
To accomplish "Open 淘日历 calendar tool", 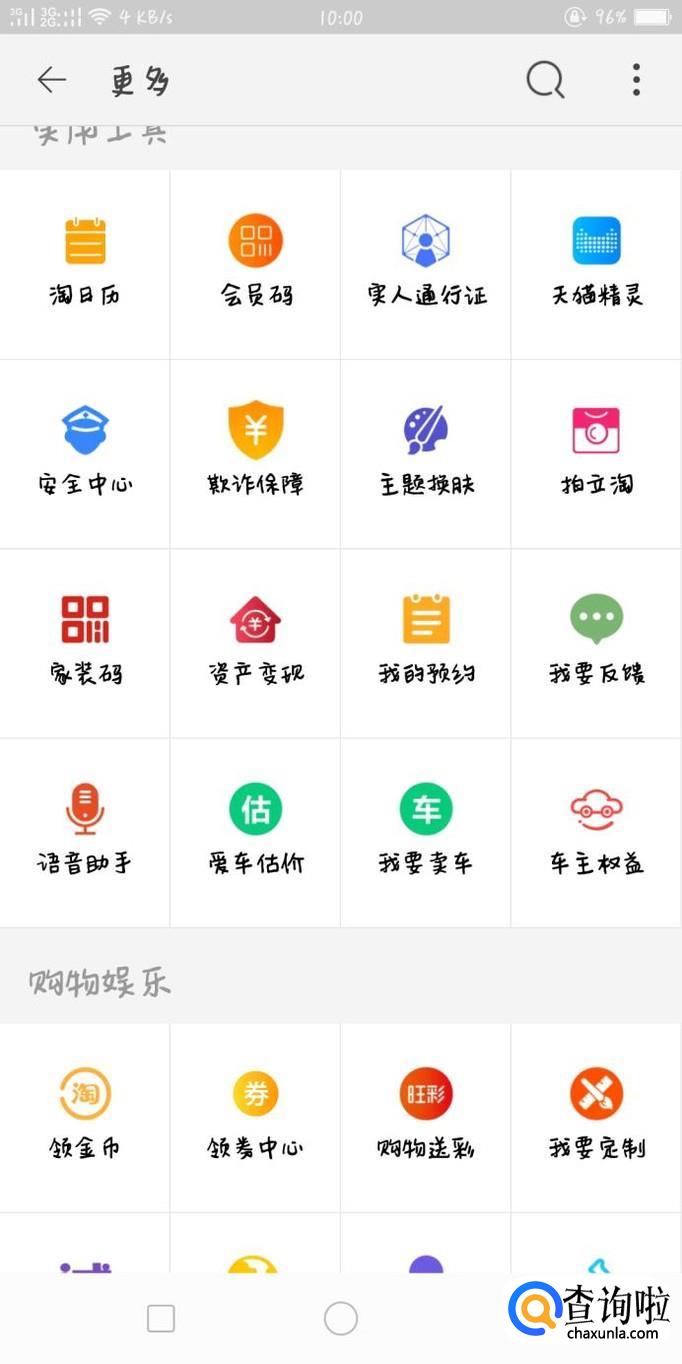I will pyautogui.click(x=85, y=263).
